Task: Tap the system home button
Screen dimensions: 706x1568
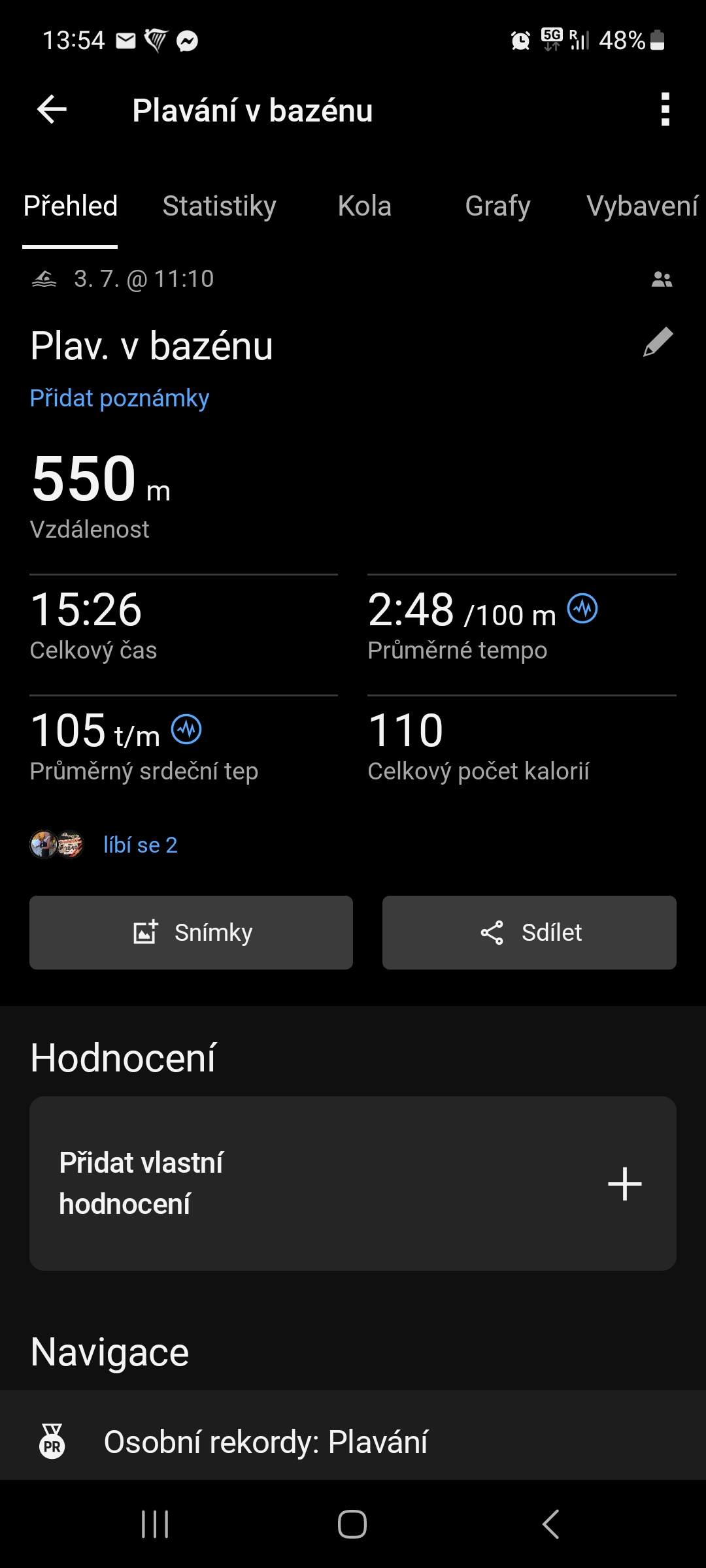Action: pyautogui.click(x=352, y=1525)
